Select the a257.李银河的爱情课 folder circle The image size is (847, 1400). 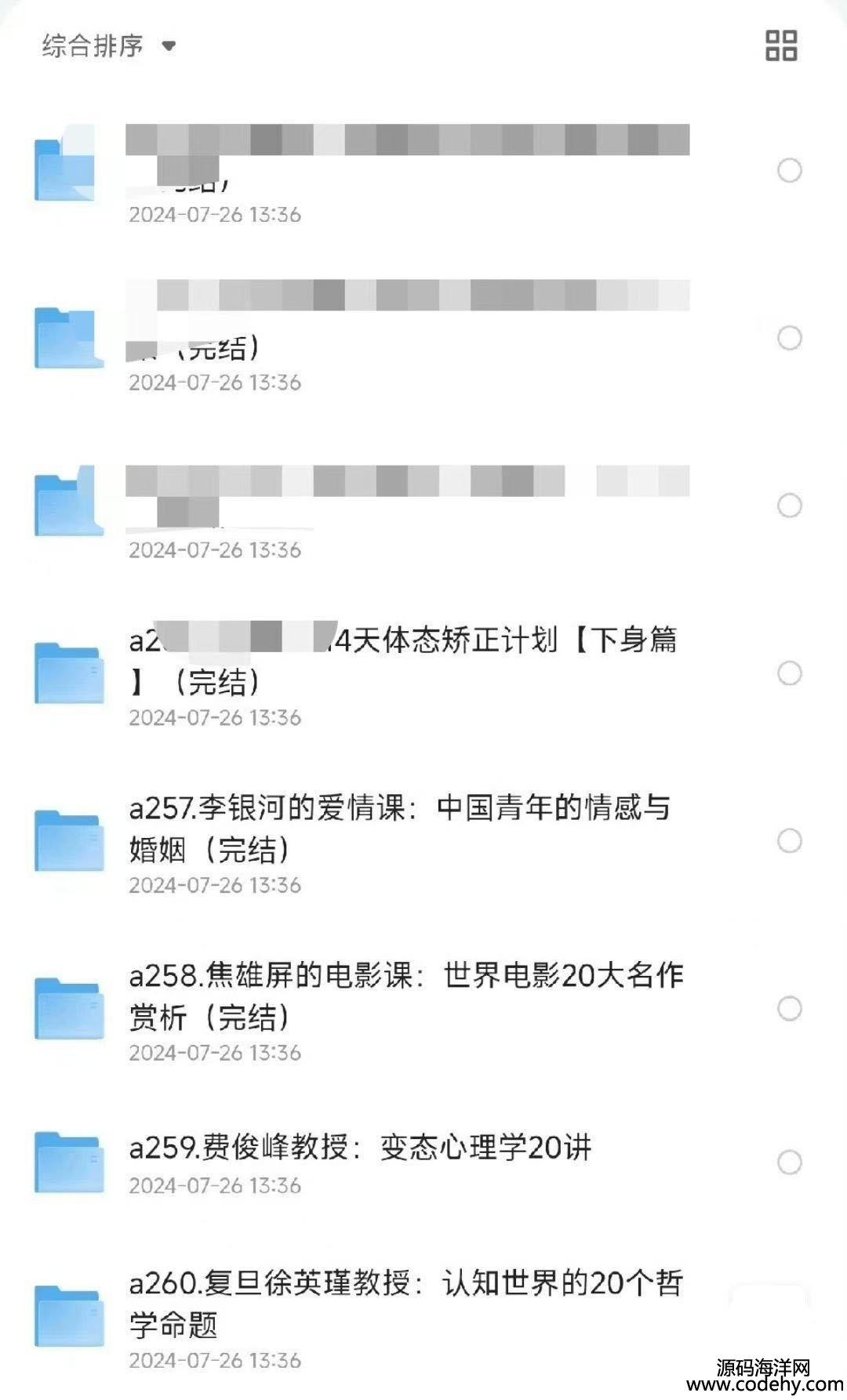789,841
